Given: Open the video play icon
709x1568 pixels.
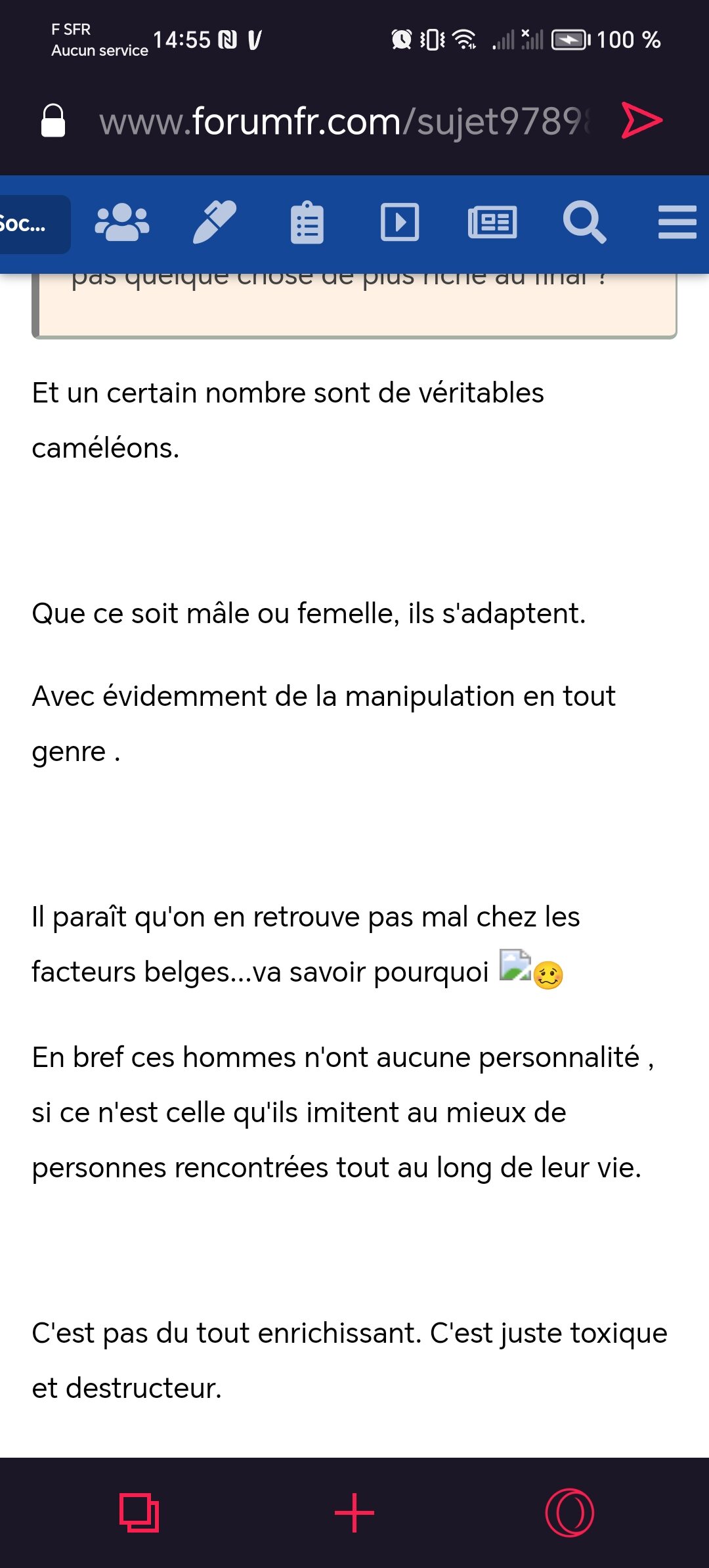Looking at the screenshot, I should click(399, 223).
